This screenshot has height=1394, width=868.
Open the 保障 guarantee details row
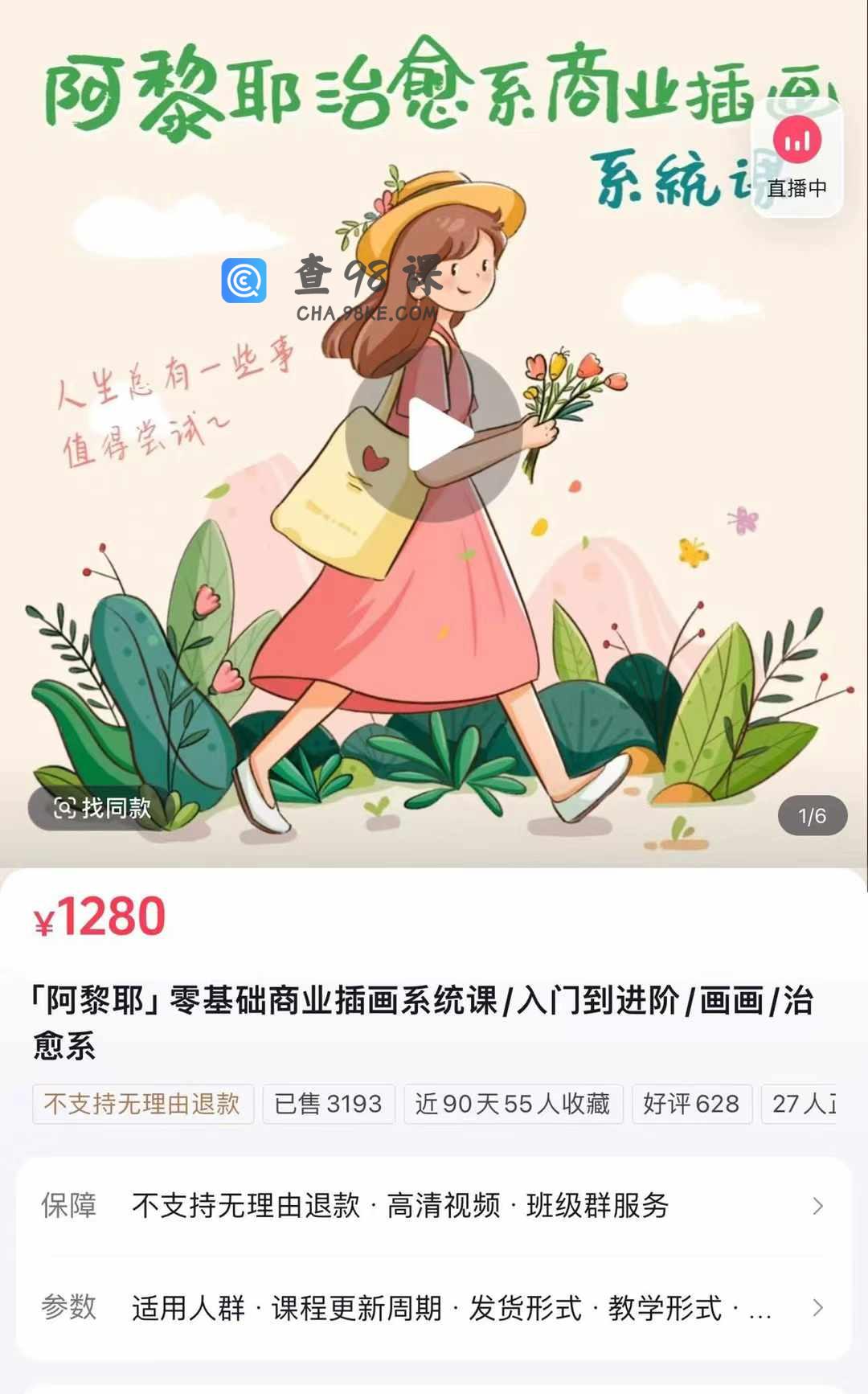(434, 1206)
